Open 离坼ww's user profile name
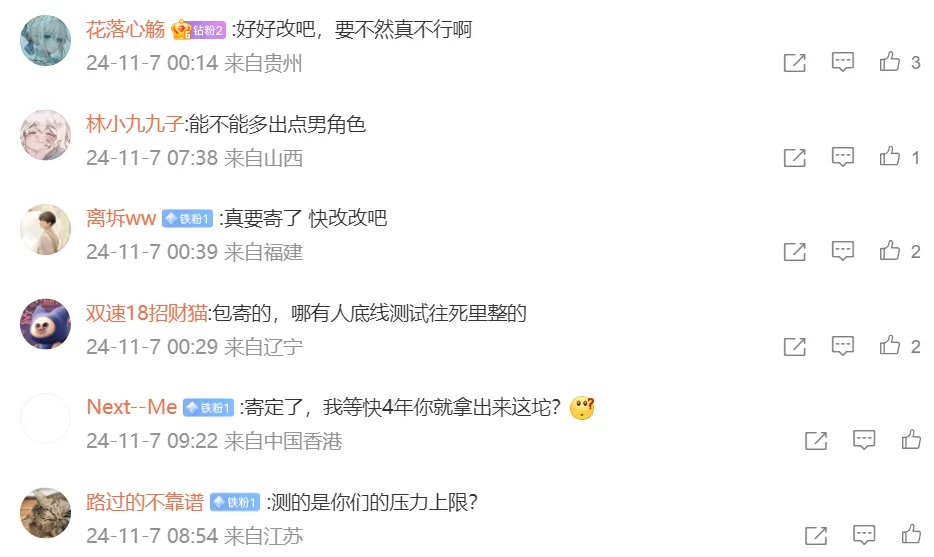This screenshot has height=557, width=934. point(121,218)
